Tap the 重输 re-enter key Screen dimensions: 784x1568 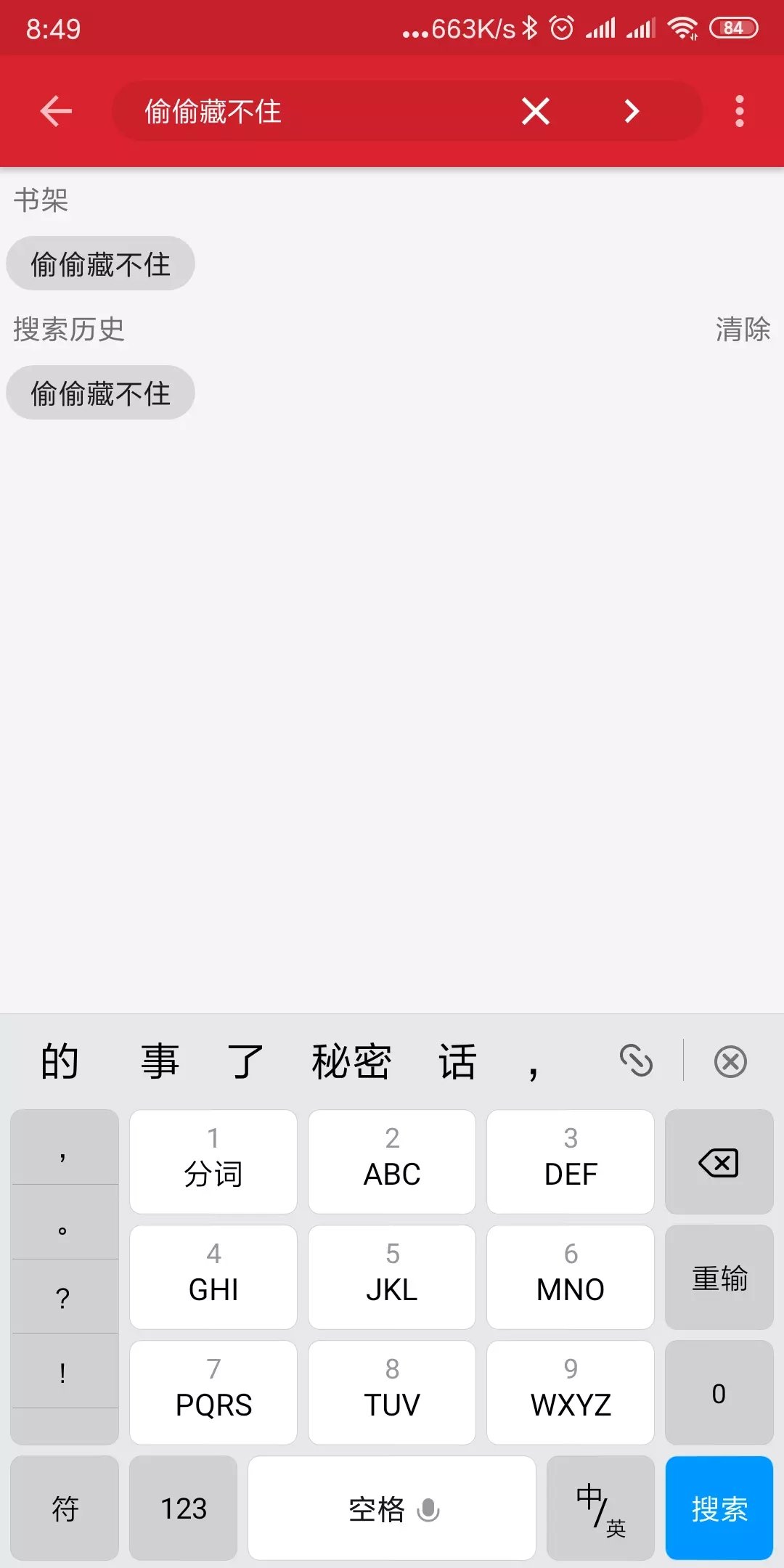pyautogui.click(x=719, y=1278)
